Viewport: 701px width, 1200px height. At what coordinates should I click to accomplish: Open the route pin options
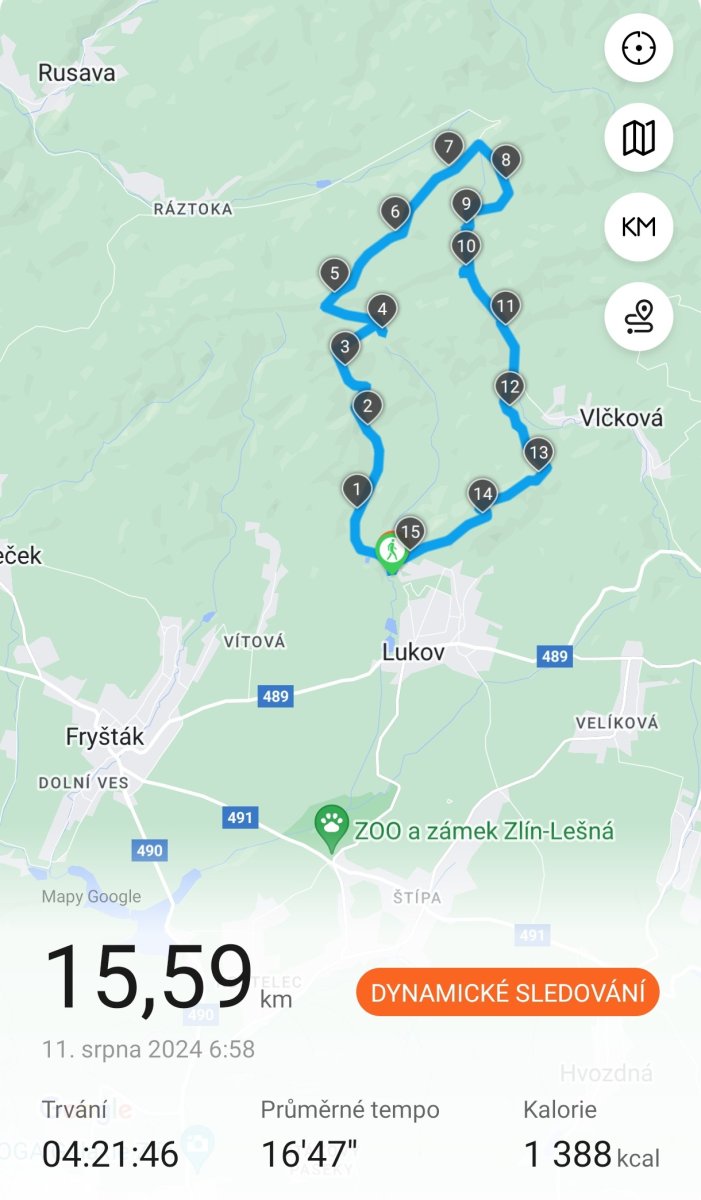tap(638, 316)
